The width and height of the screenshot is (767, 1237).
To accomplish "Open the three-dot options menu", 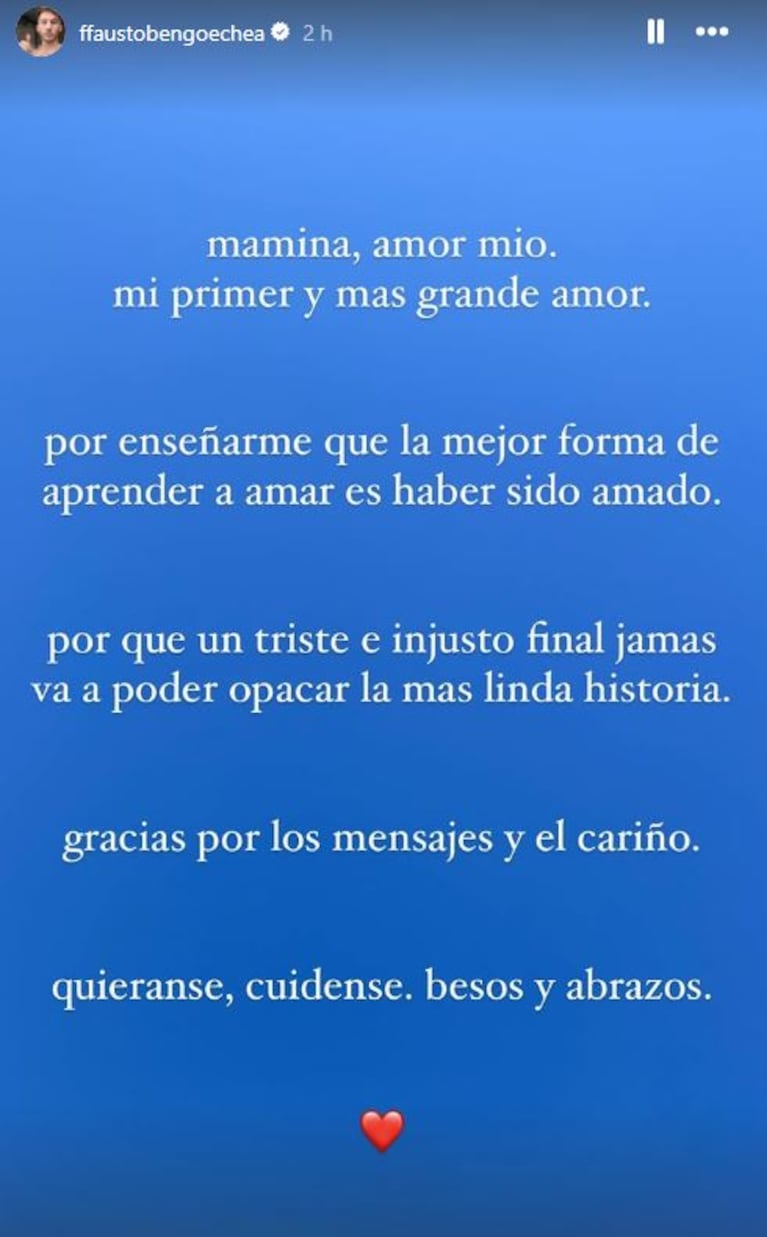I will pyautogui.click(x=712, y=32).
